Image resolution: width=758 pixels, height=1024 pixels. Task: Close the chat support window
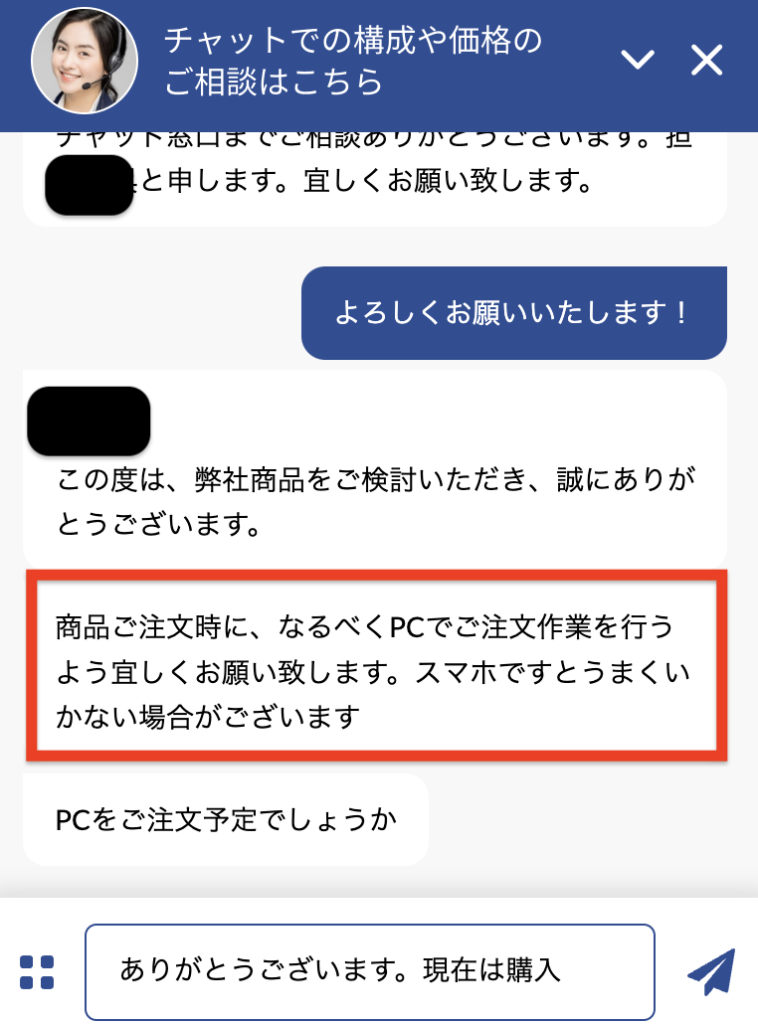(x=707, y=61)
